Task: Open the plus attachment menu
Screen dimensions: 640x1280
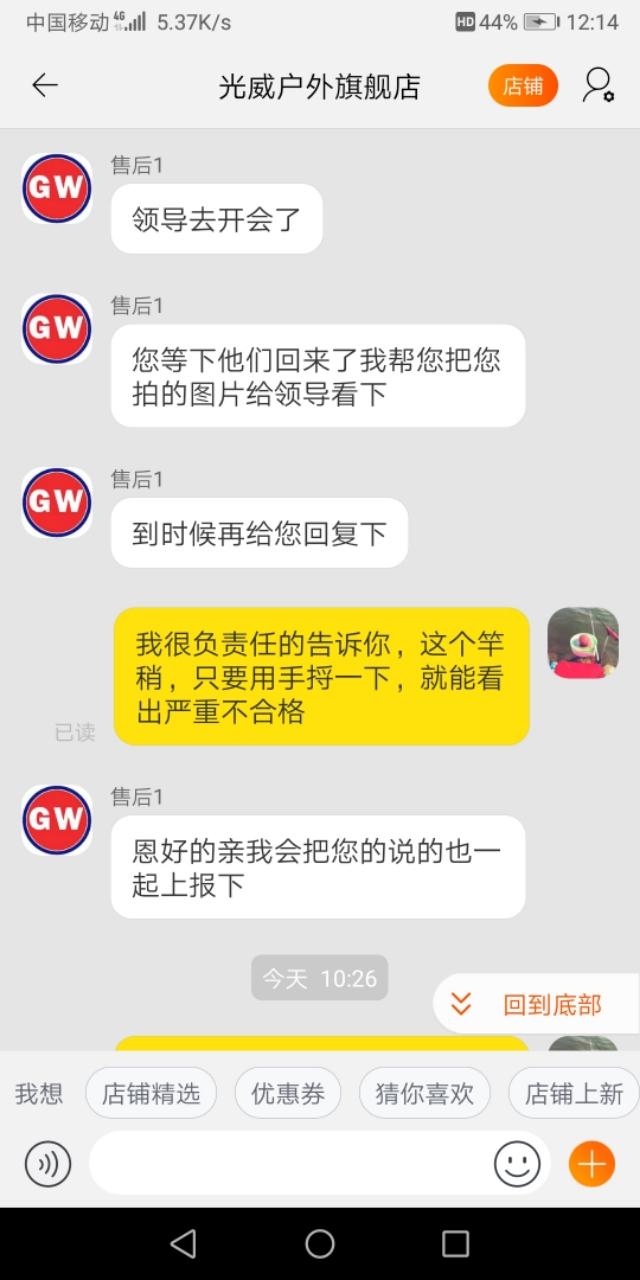Action: point(591,1164)
